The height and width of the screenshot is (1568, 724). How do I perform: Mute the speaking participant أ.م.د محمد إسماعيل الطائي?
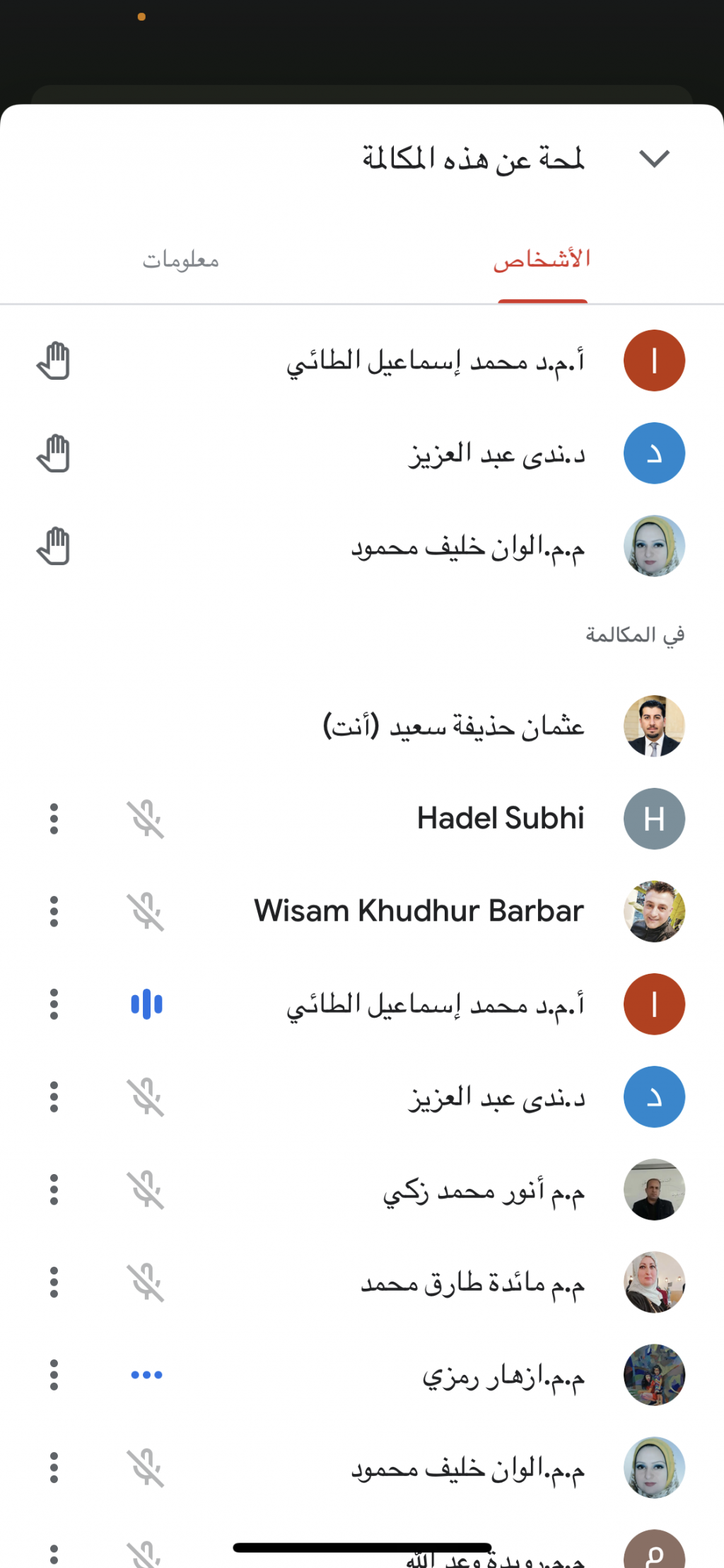146,1004
